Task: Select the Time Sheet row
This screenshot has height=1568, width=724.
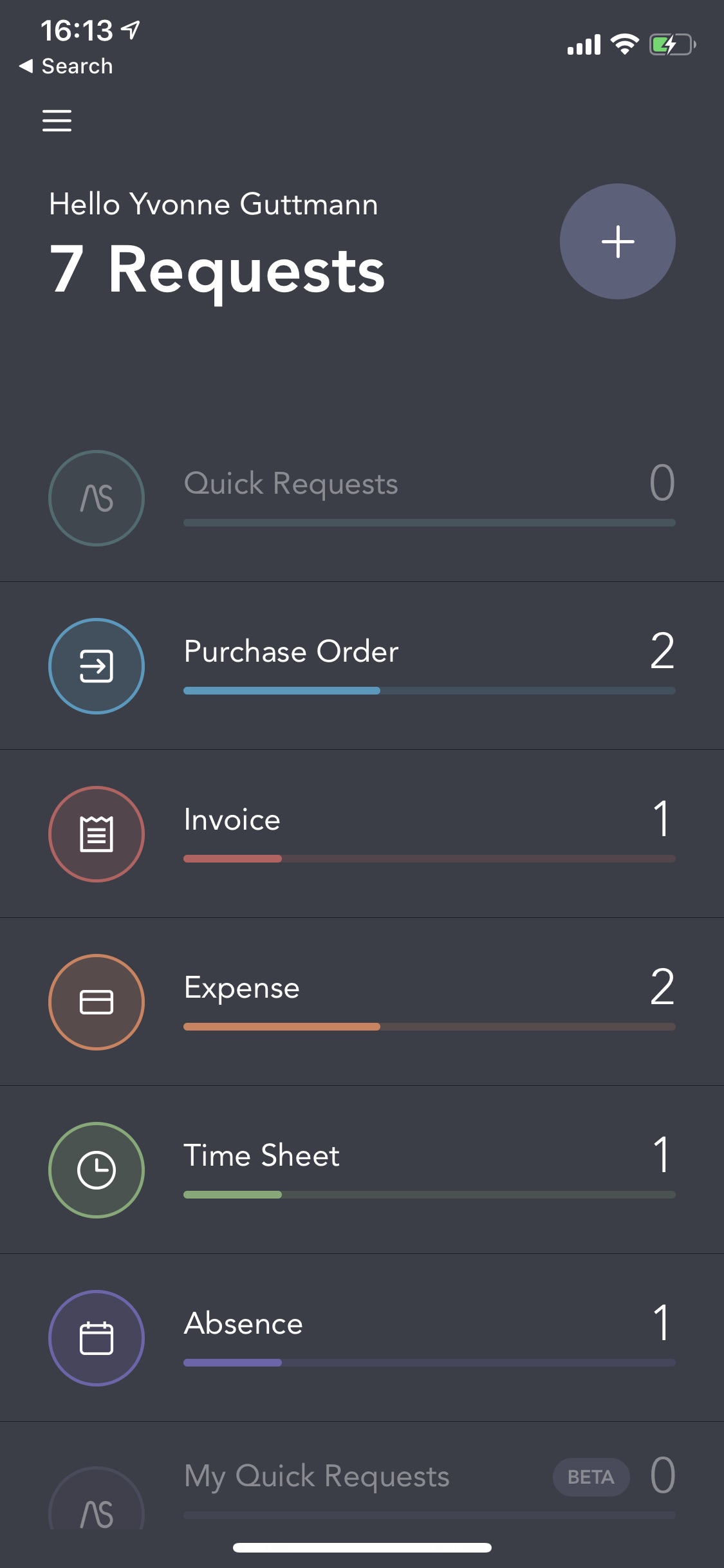Action: (x=362, y=1170)
